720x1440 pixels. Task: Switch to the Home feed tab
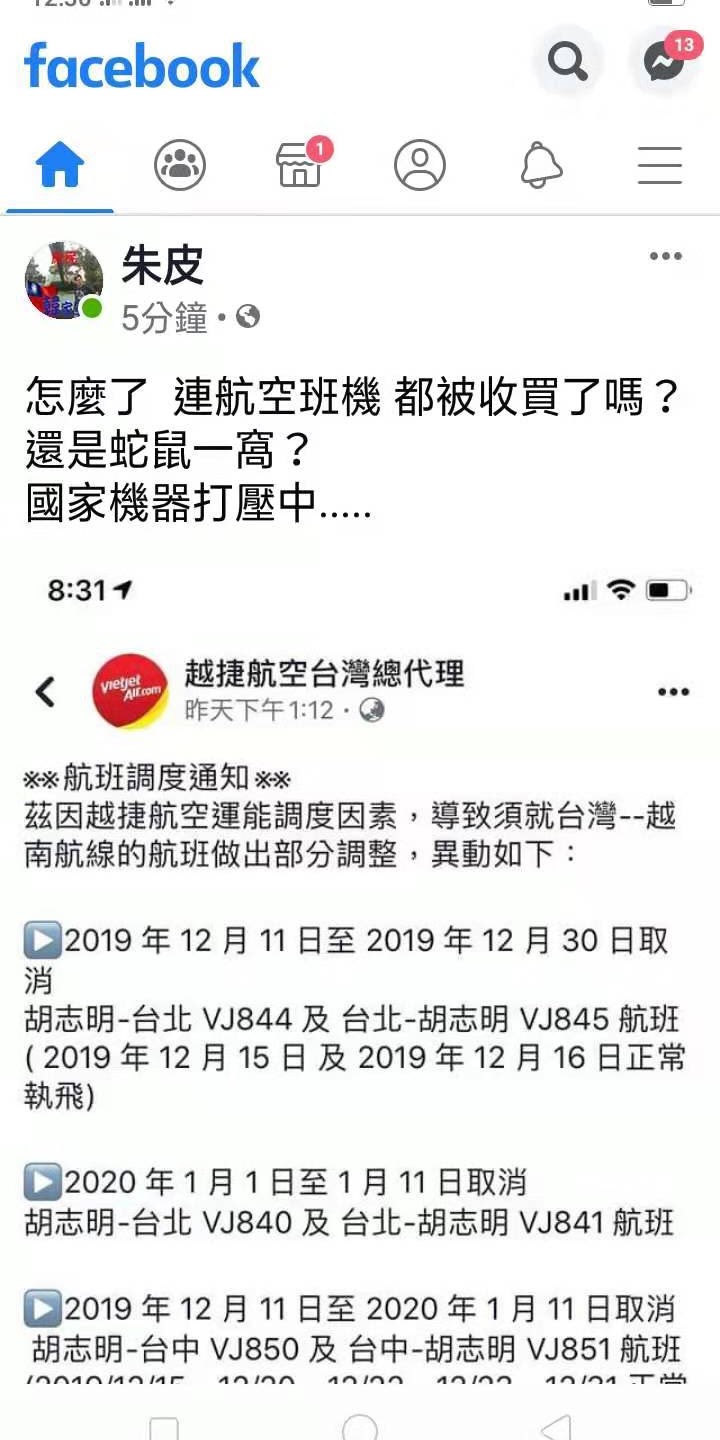tap(60, 165)
